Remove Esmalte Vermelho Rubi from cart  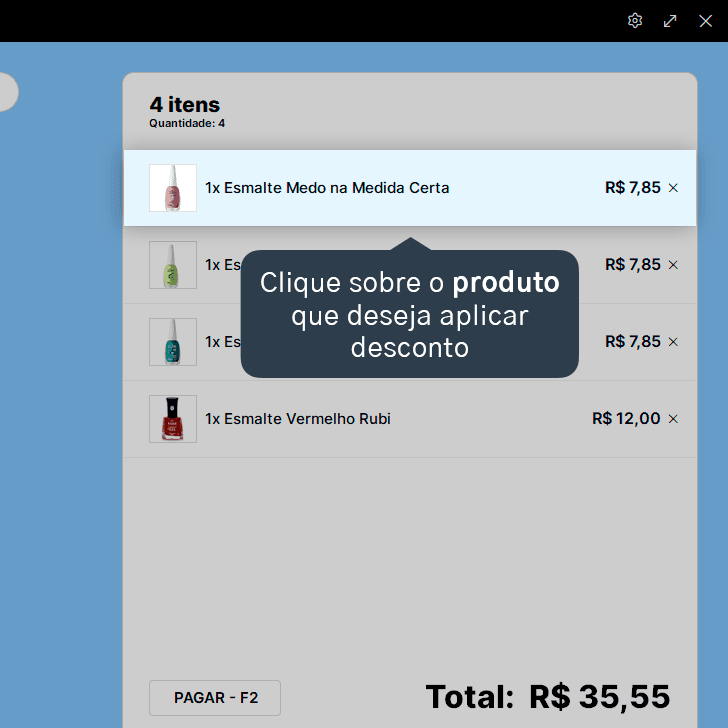click(673, 419)
